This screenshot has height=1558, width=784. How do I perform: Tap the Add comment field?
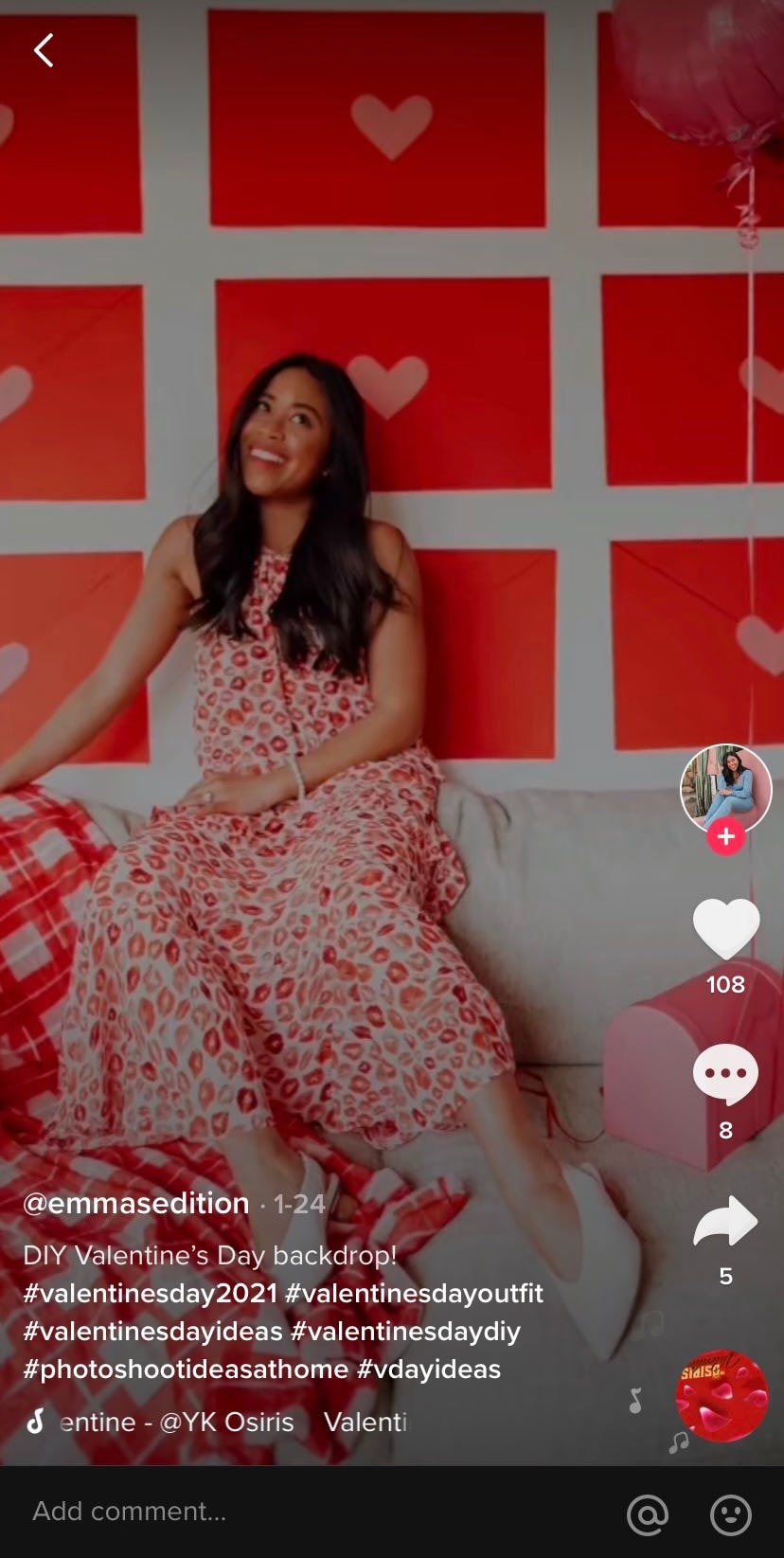click(x=312, y=1512)
